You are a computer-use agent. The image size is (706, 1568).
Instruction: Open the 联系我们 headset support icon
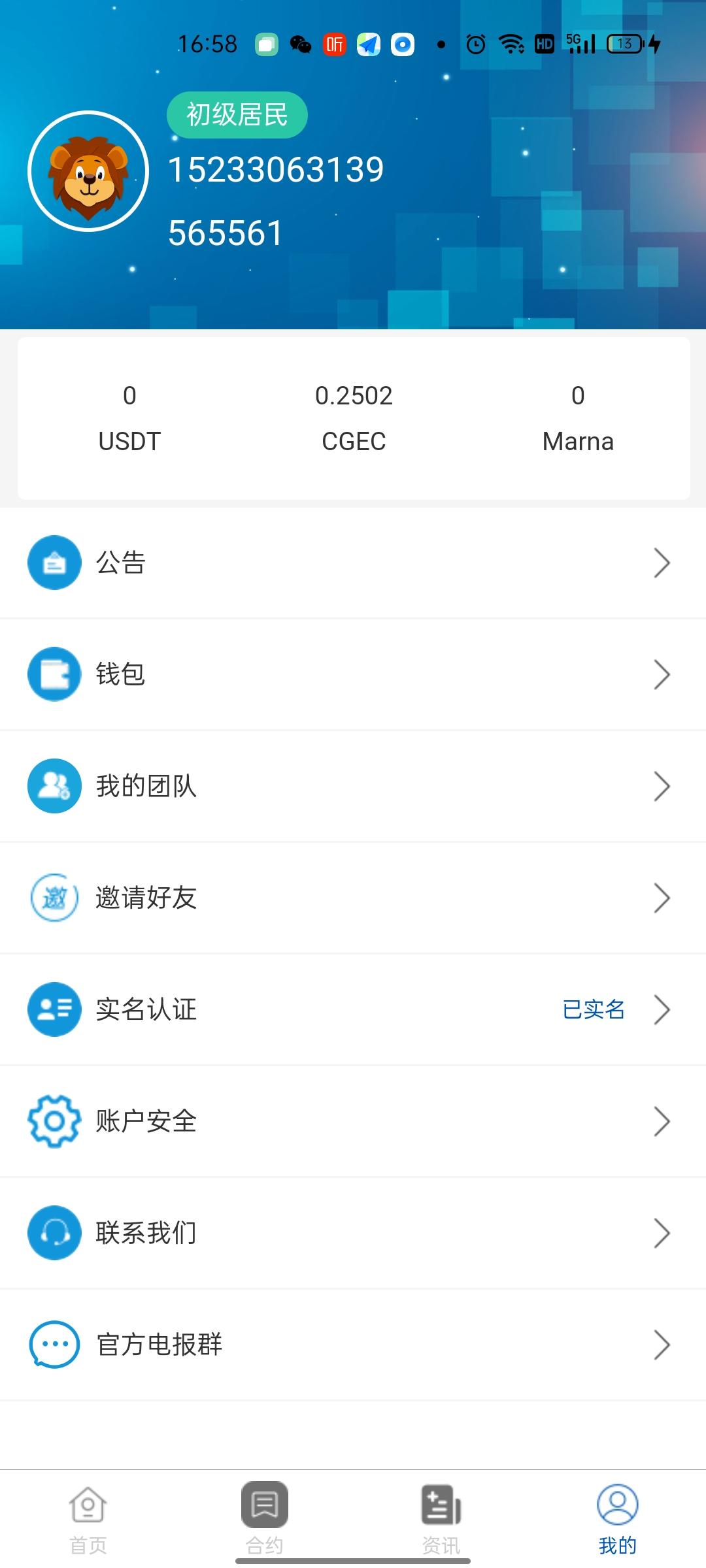(x=54, y=1233)
